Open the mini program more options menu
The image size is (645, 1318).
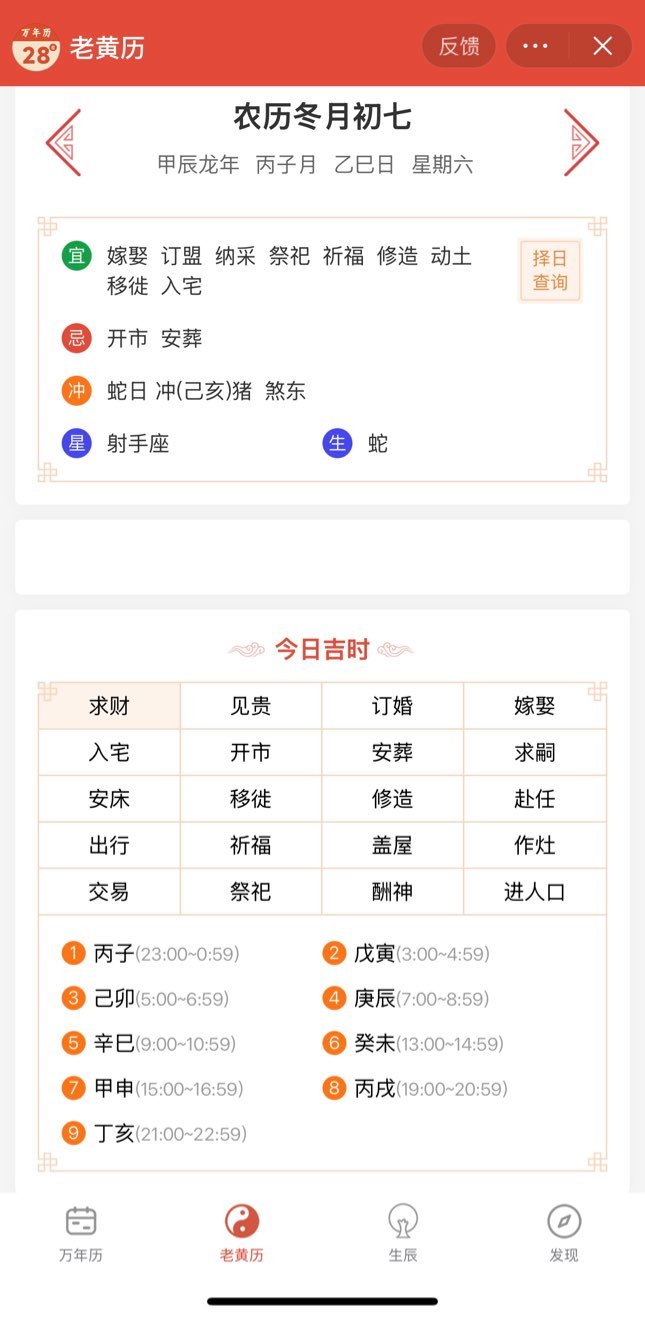pos(537,46)
